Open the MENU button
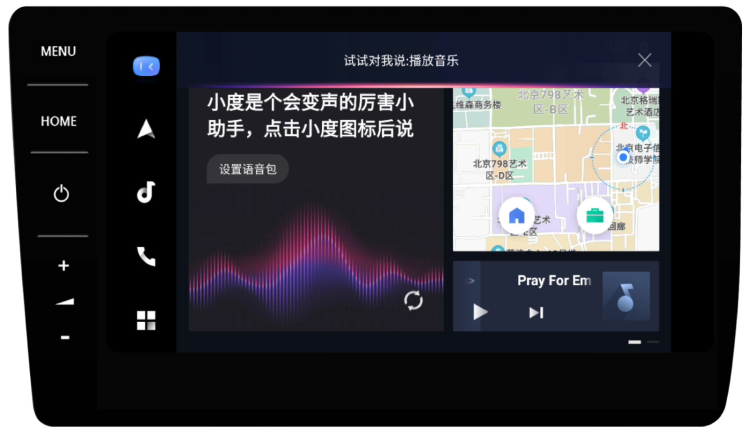 [58, 51]
